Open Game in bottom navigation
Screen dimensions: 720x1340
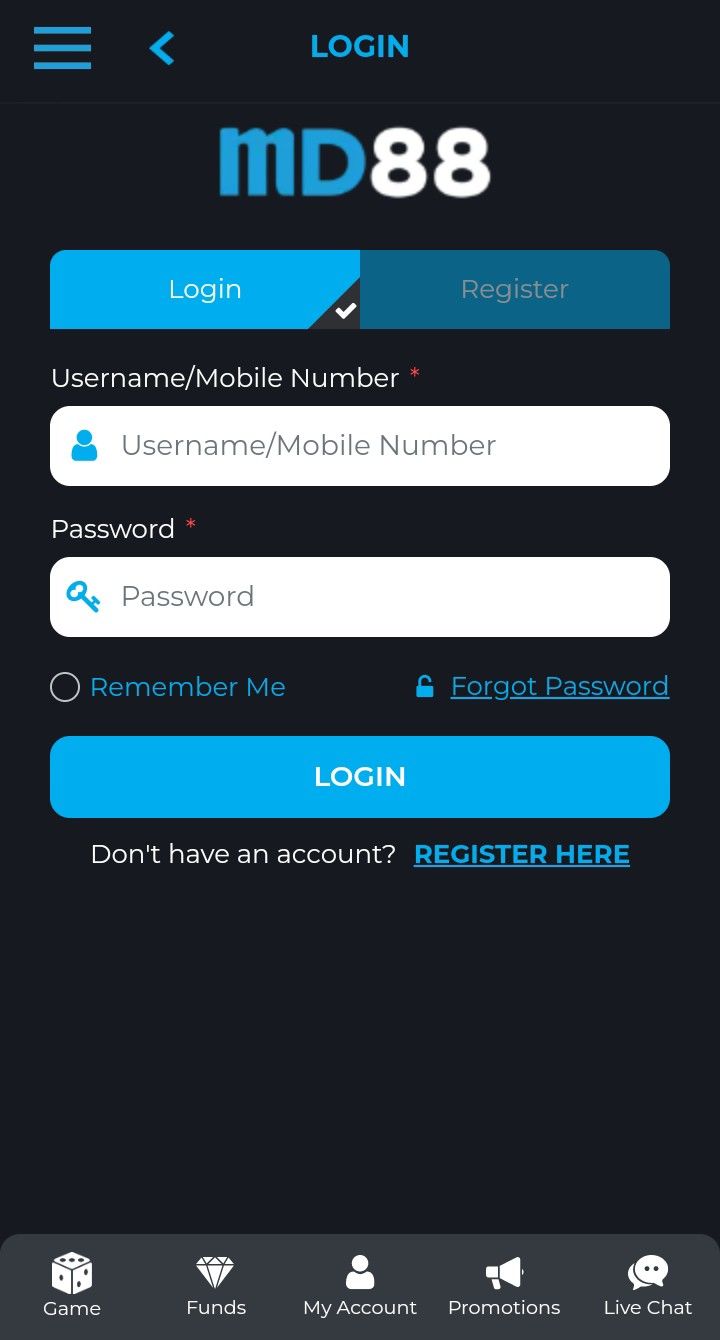tap(72, 1285)
